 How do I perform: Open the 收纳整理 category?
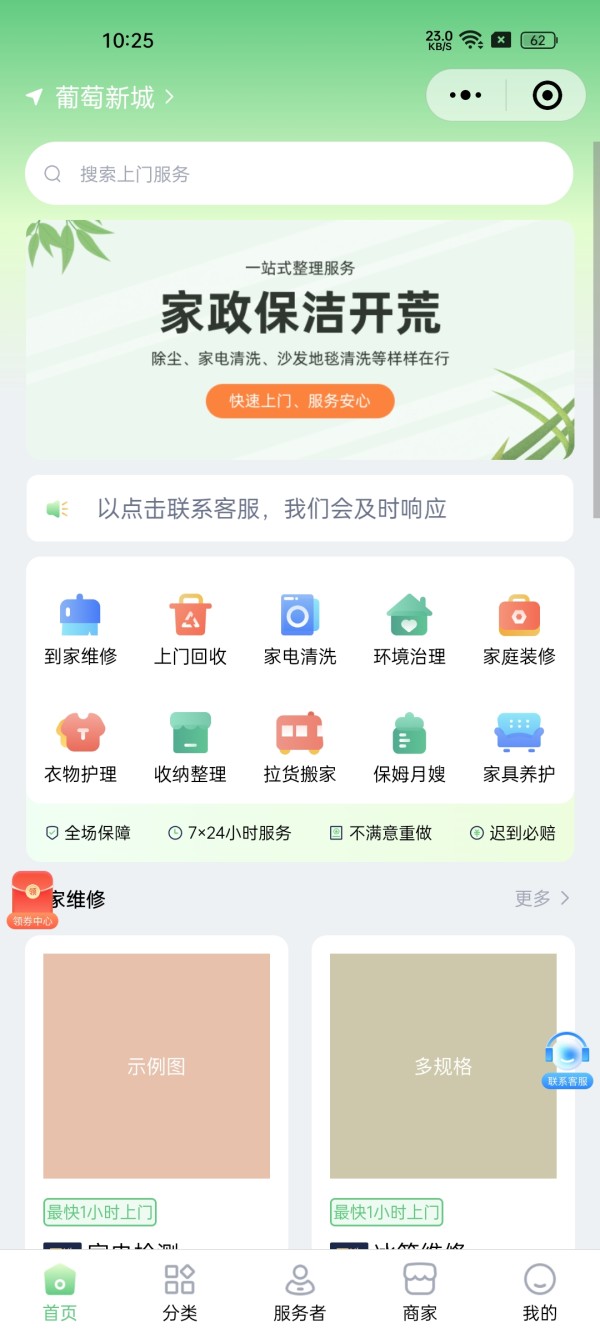190,748
